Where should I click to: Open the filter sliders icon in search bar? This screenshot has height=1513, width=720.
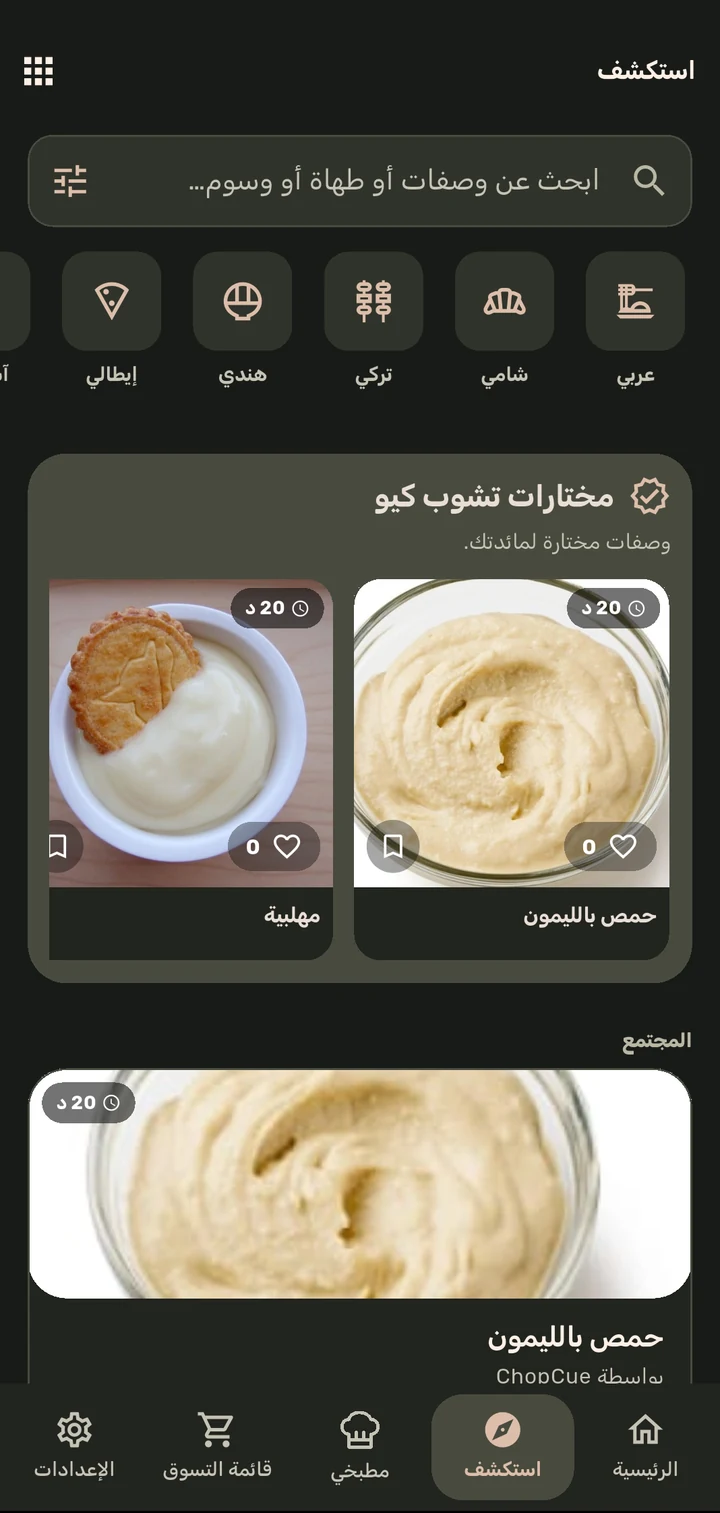(x=70, y=181)
